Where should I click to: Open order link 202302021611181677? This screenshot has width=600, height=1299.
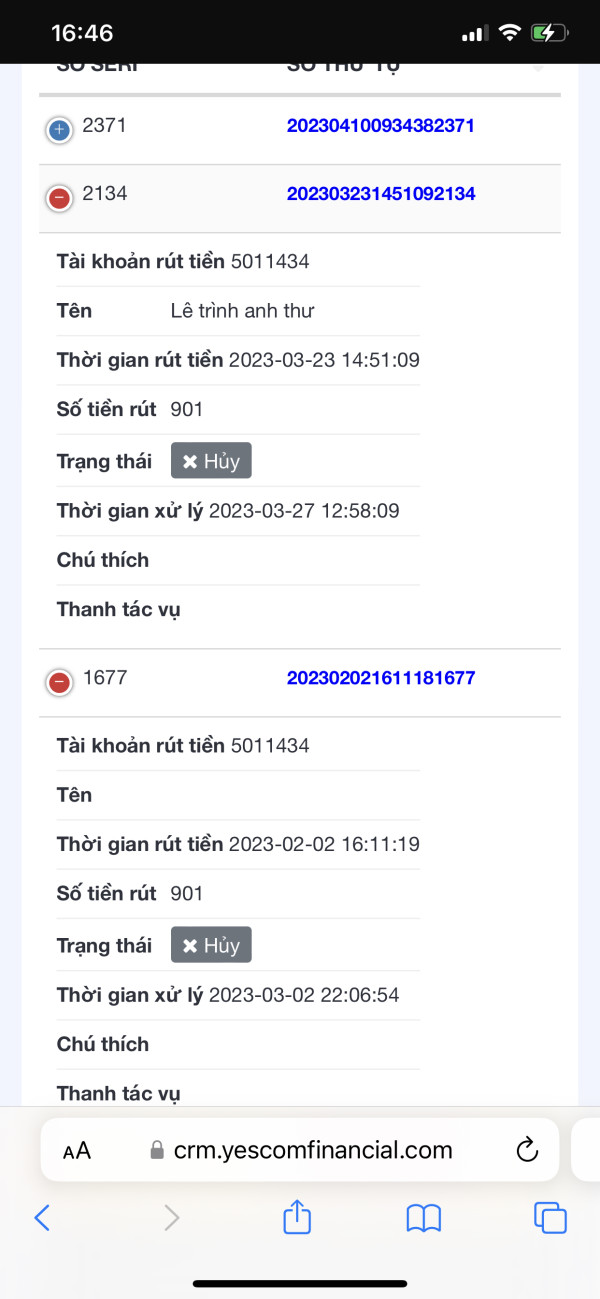(x=381, y=678)
